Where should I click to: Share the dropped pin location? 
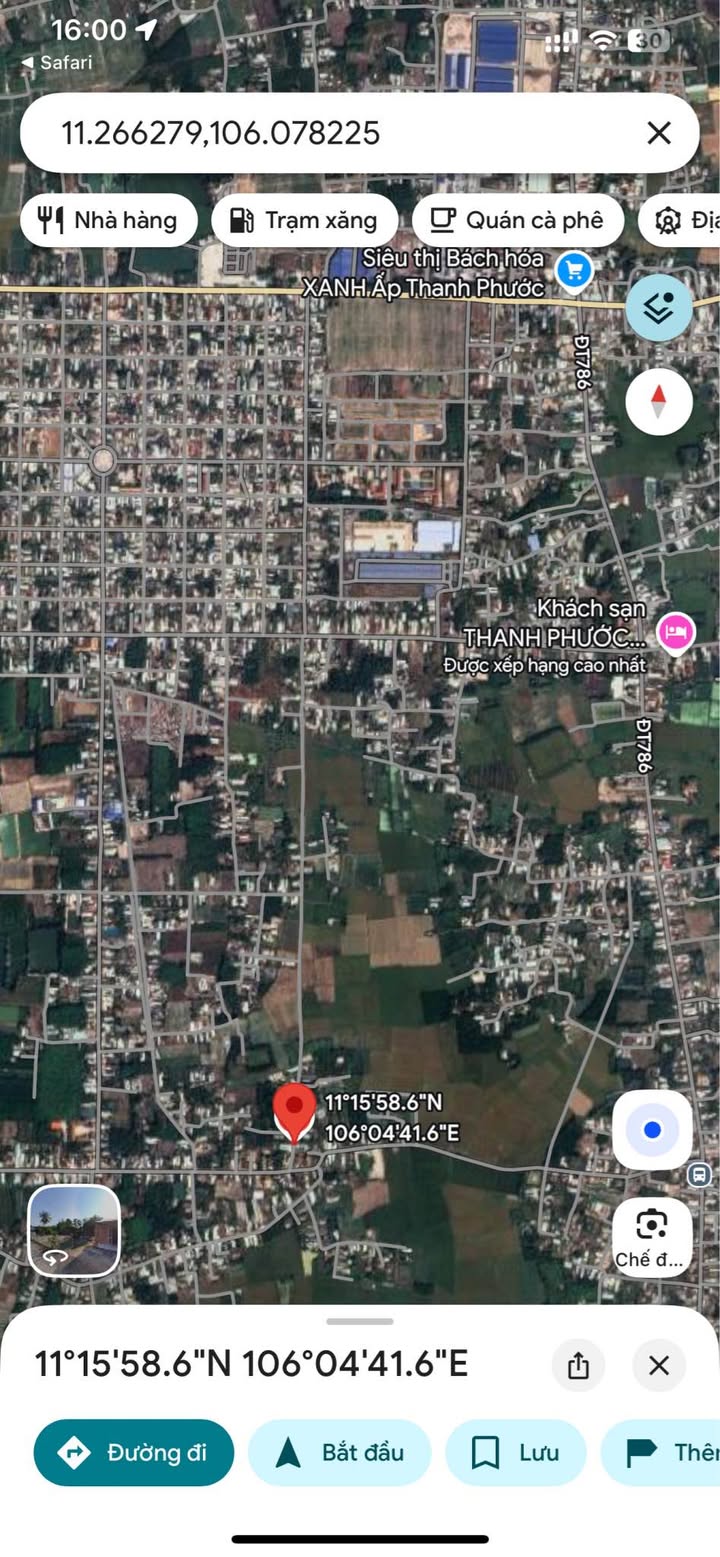578,1365
